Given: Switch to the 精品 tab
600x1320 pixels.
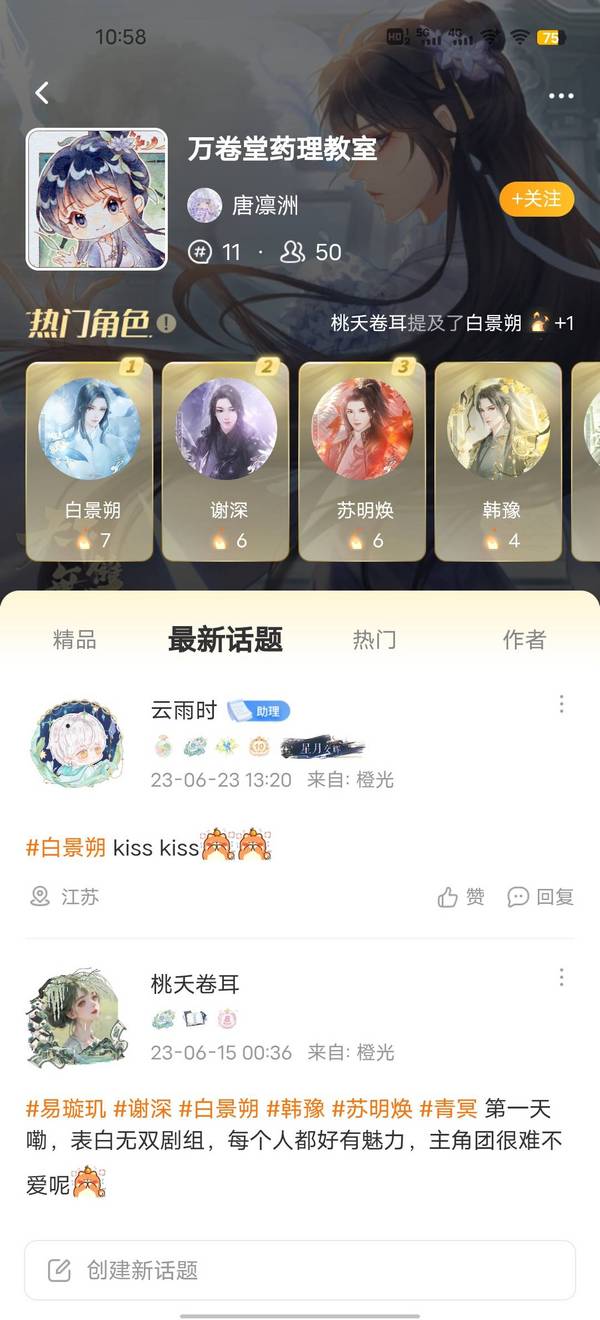Looking at the screenshot, I should coord(75,640).
